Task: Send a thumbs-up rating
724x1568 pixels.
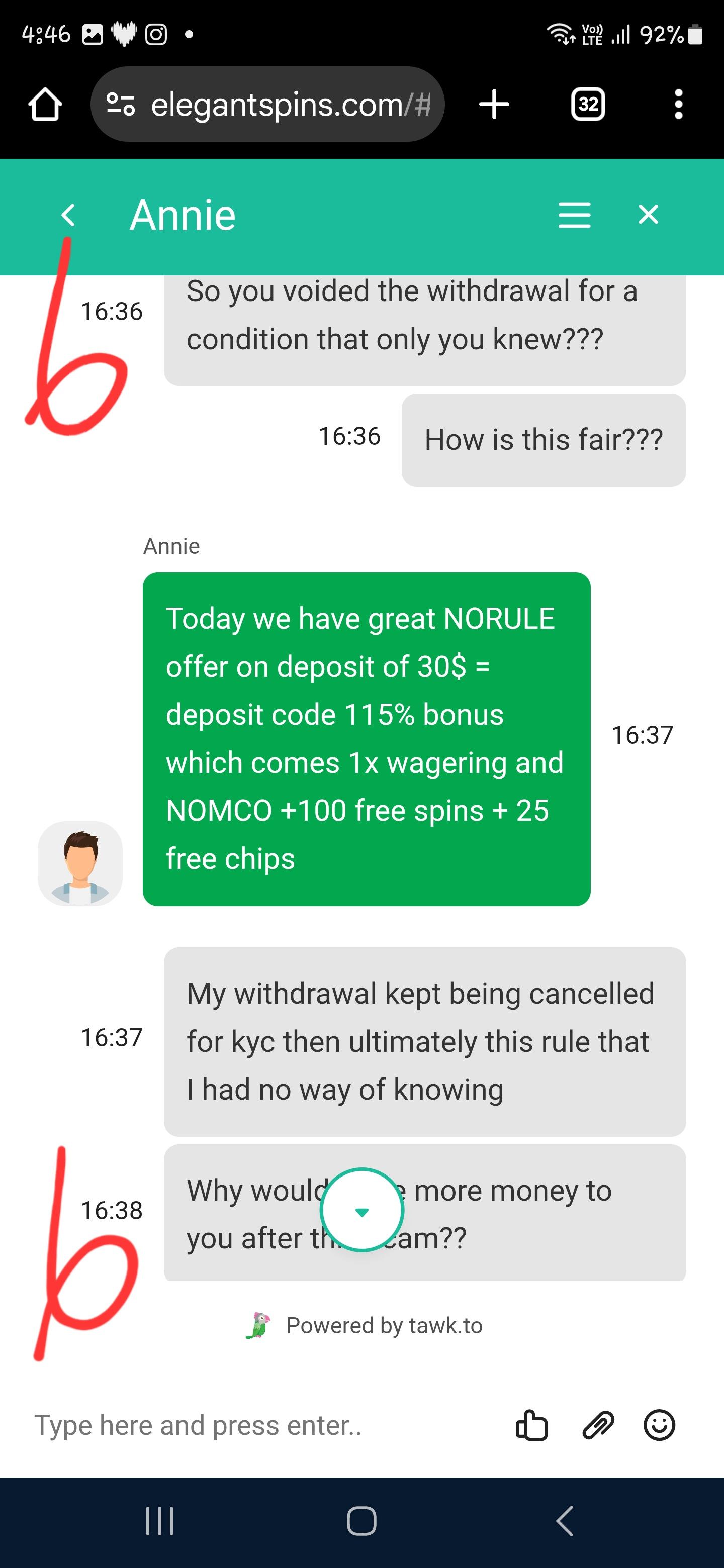Action: [x=531, y=1426]
